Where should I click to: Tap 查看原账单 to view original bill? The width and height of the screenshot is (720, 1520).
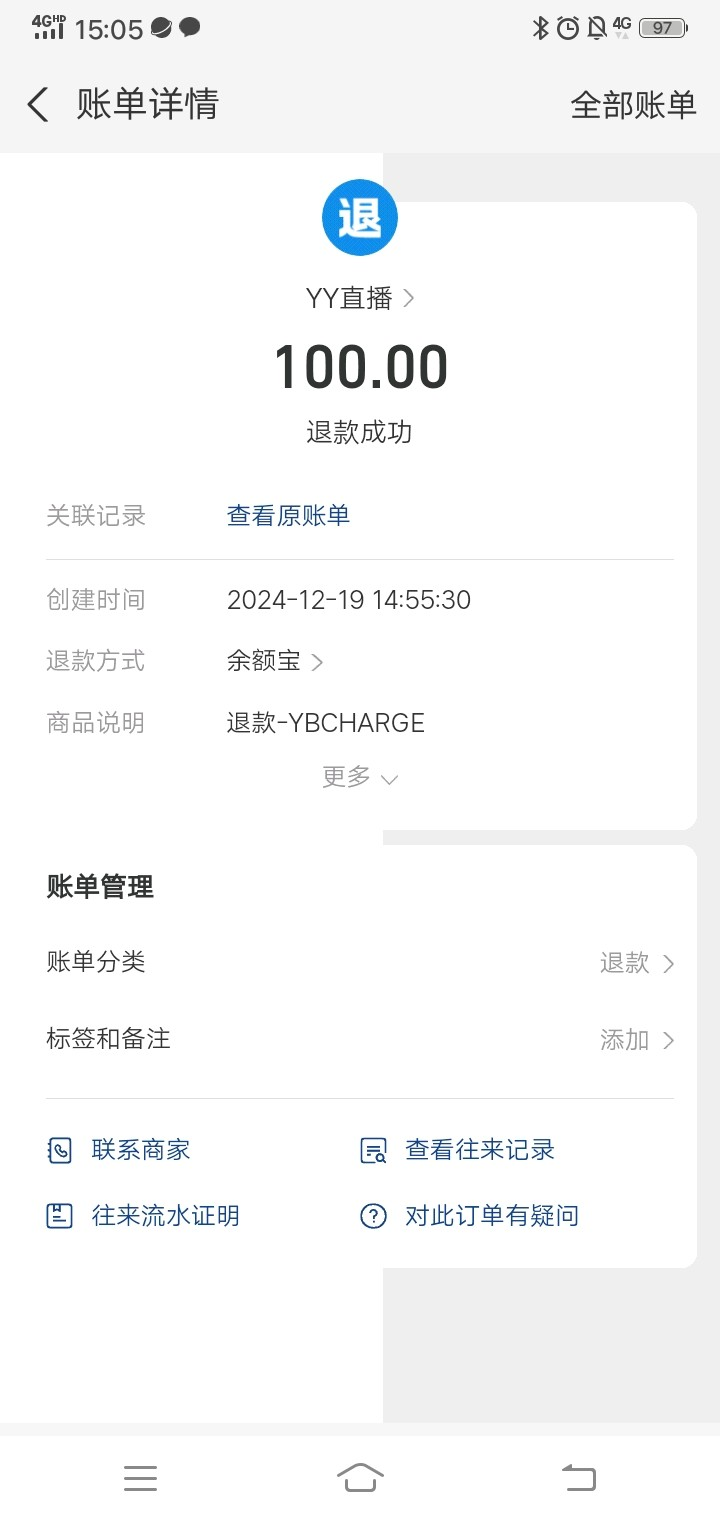(x=288, y=516)
